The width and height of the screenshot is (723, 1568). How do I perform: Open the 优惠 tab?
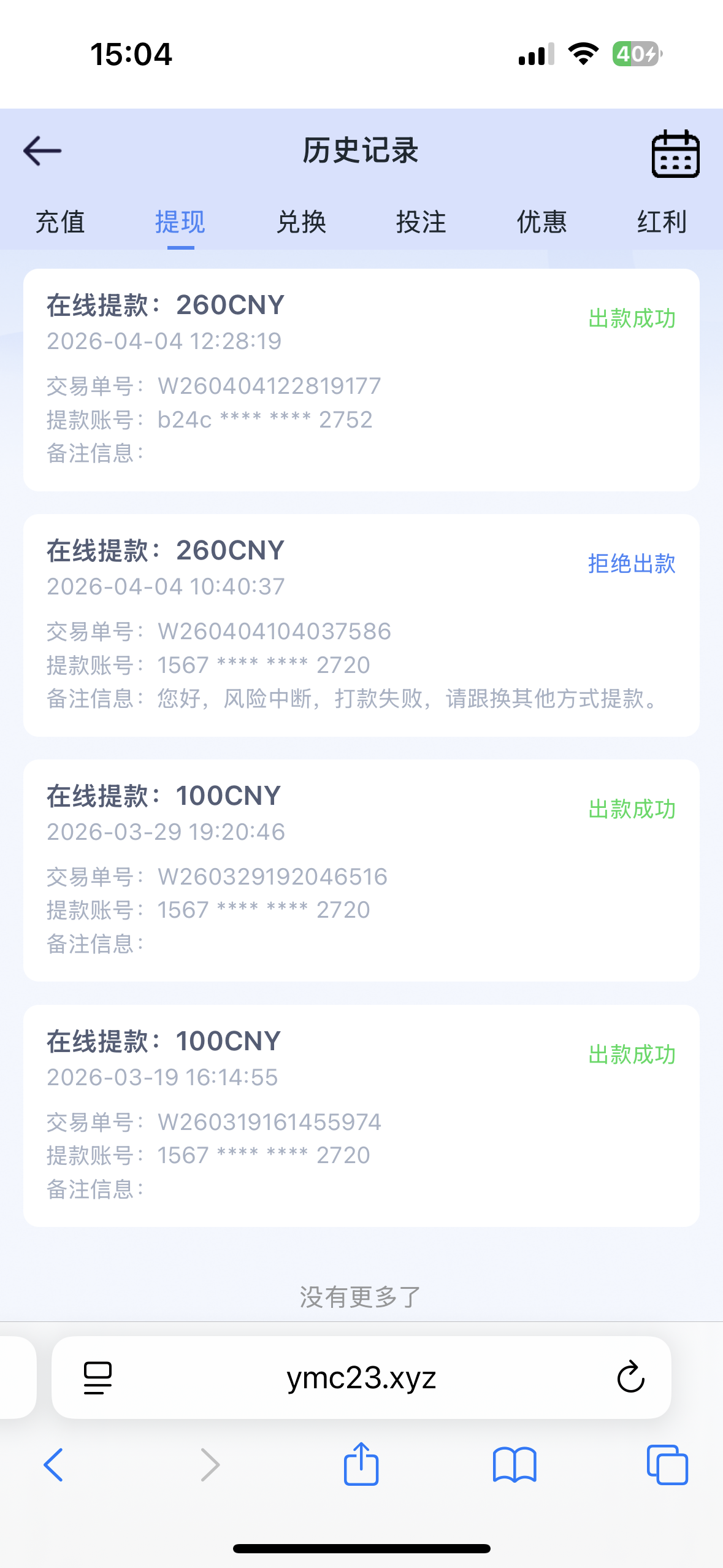(x=541, y=222)
